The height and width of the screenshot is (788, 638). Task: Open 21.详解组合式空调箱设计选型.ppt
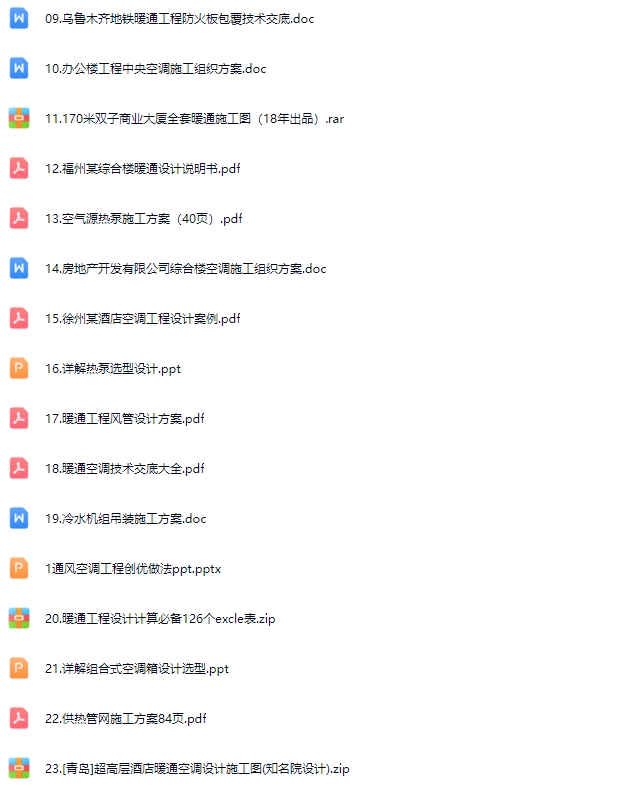click(136, 669)
